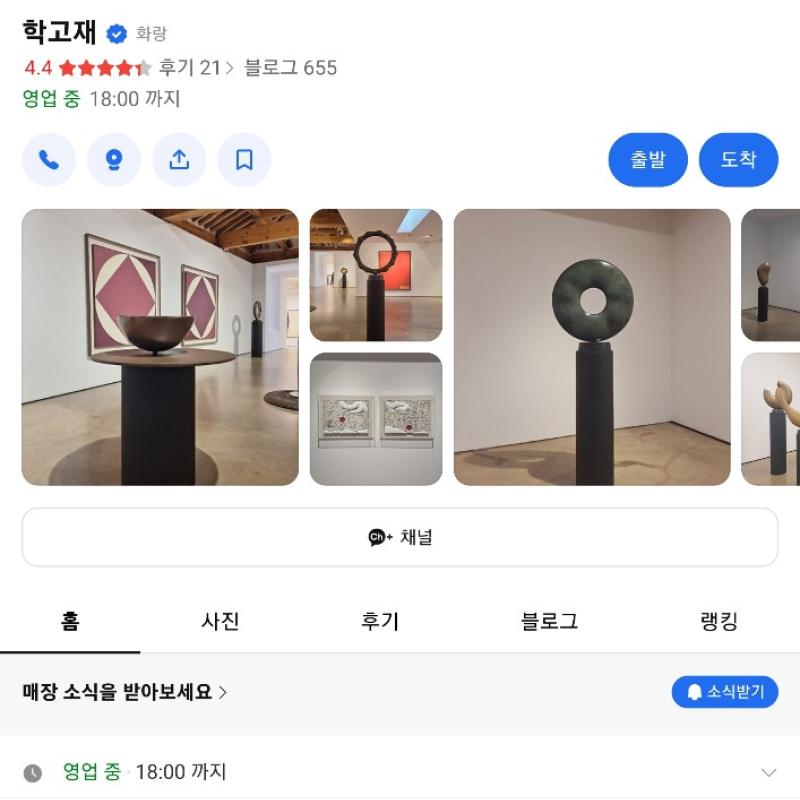
Task: Expand business hours with the chevron
Action: 768,772
